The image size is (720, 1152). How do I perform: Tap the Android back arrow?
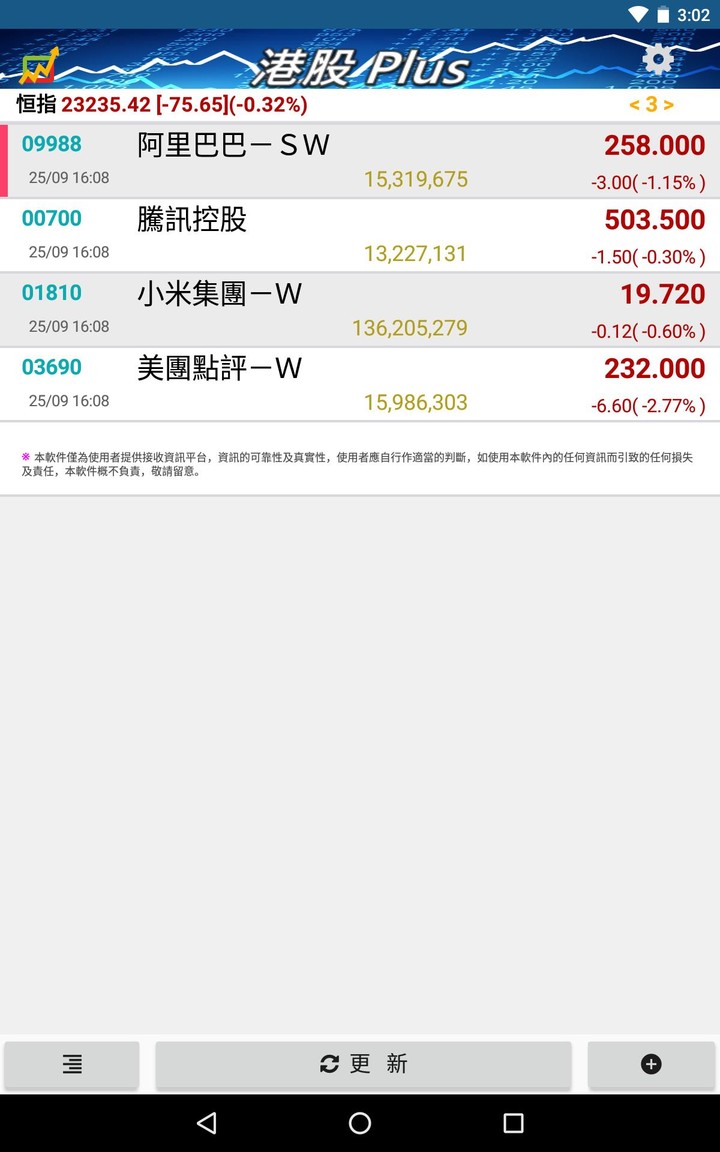tap(206, 1122)
